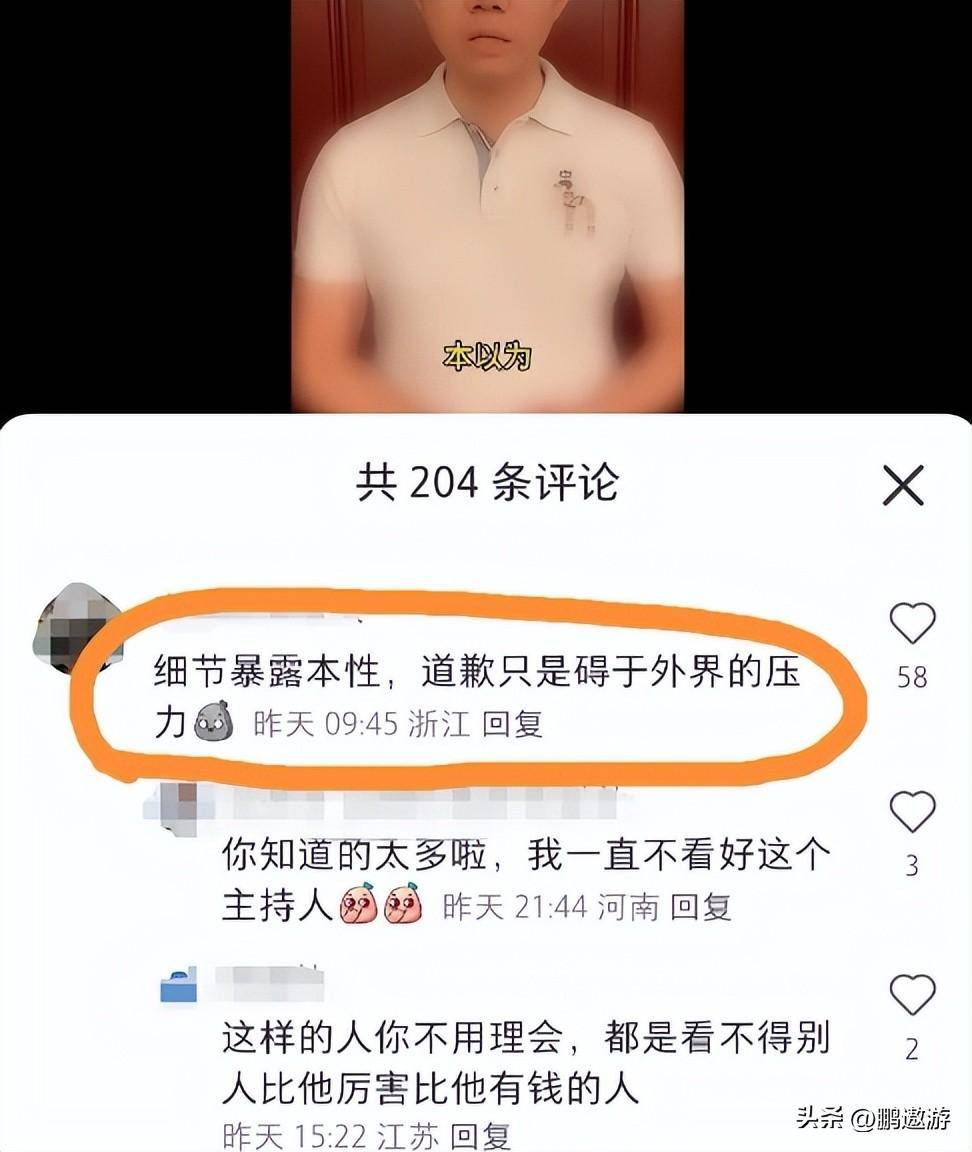Like the Jiangsu comment with 2 likes
This screenshot has width=972, height=1152.
pos(912,995)
